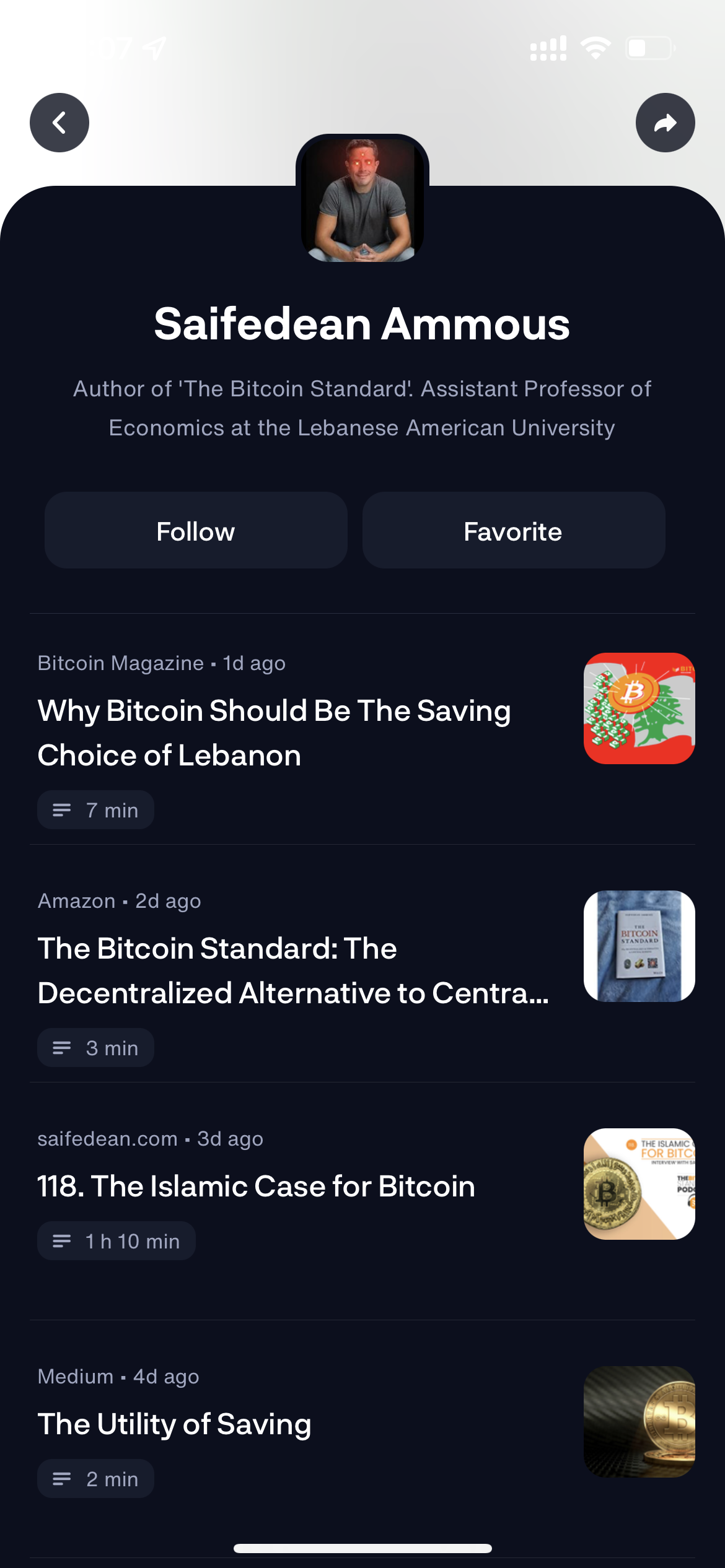This screenshot has height=1568, width=725.
Task: Tap the list icon in the 1 h 10 min chip
Action: 62,1240
